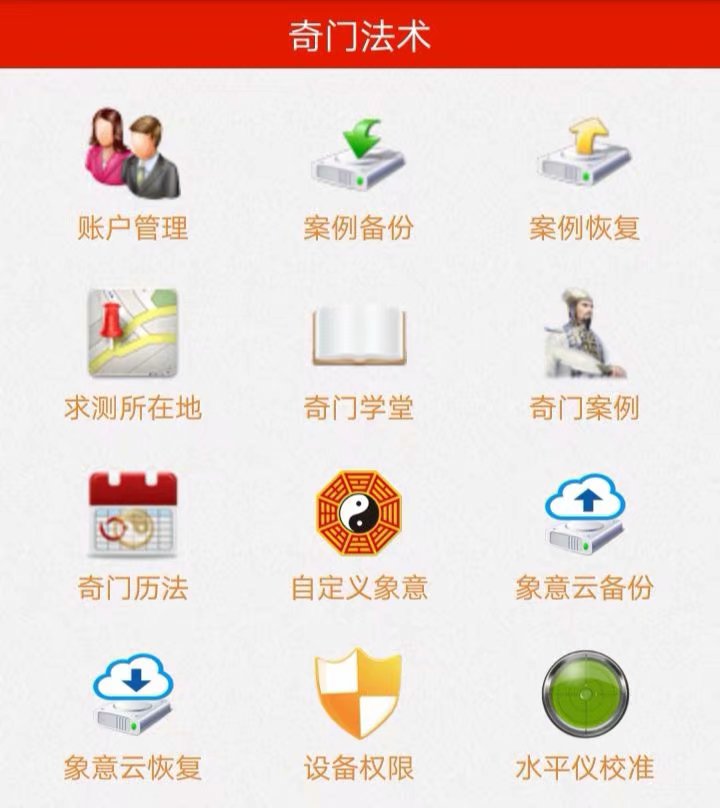Open 求测所在地 location map
Image resolution: width=720 pixels, height=808 pixels.
[132, 335]
